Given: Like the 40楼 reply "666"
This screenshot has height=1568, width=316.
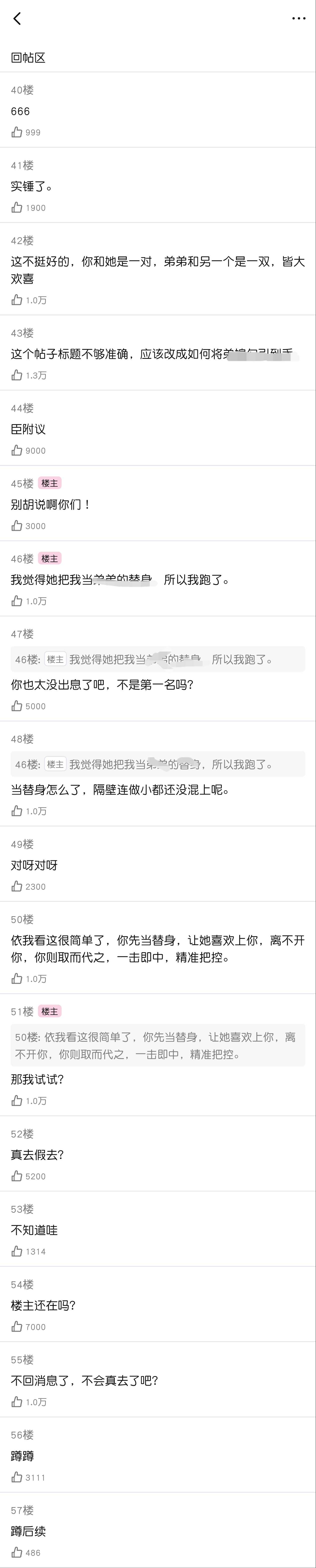Looking at the screenshot, I should point(17,132).
